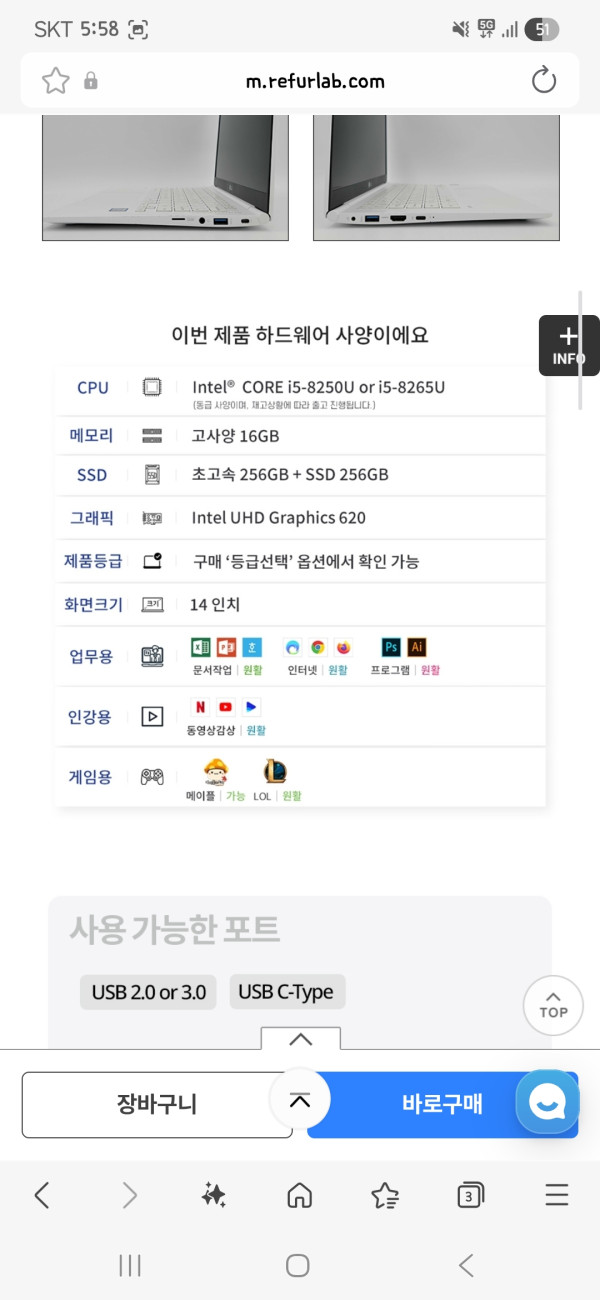
Task: Tap the system home button
Action: coord(298,1265)
